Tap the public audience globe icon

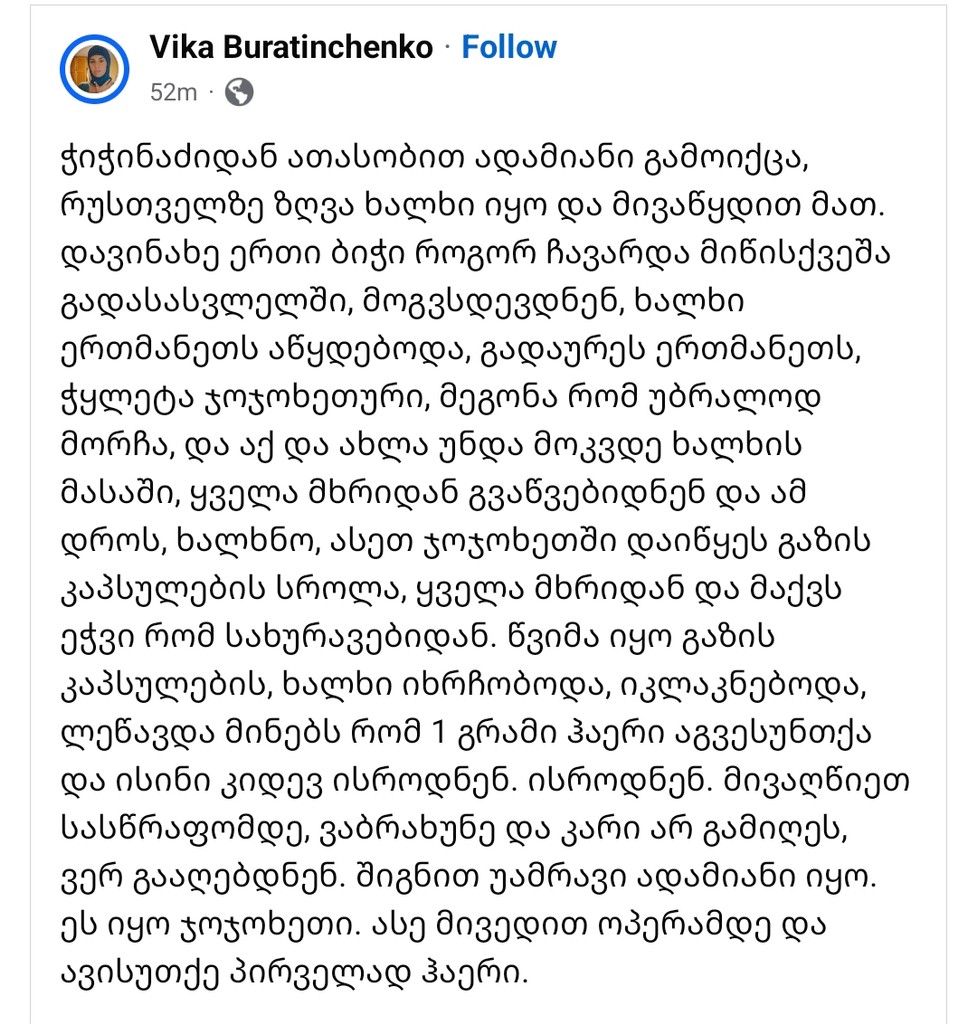[x=240, y=93]
